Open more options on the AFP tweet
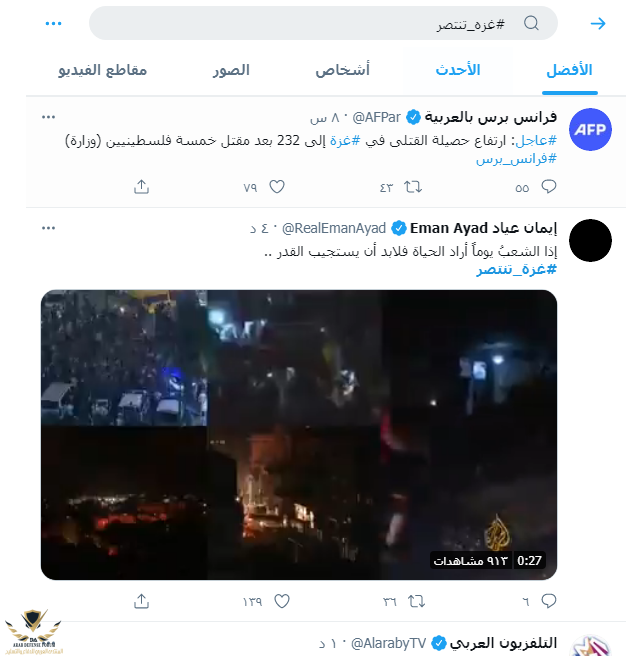The width and height of the screenshot is (634, 656). tap(49, 117)
